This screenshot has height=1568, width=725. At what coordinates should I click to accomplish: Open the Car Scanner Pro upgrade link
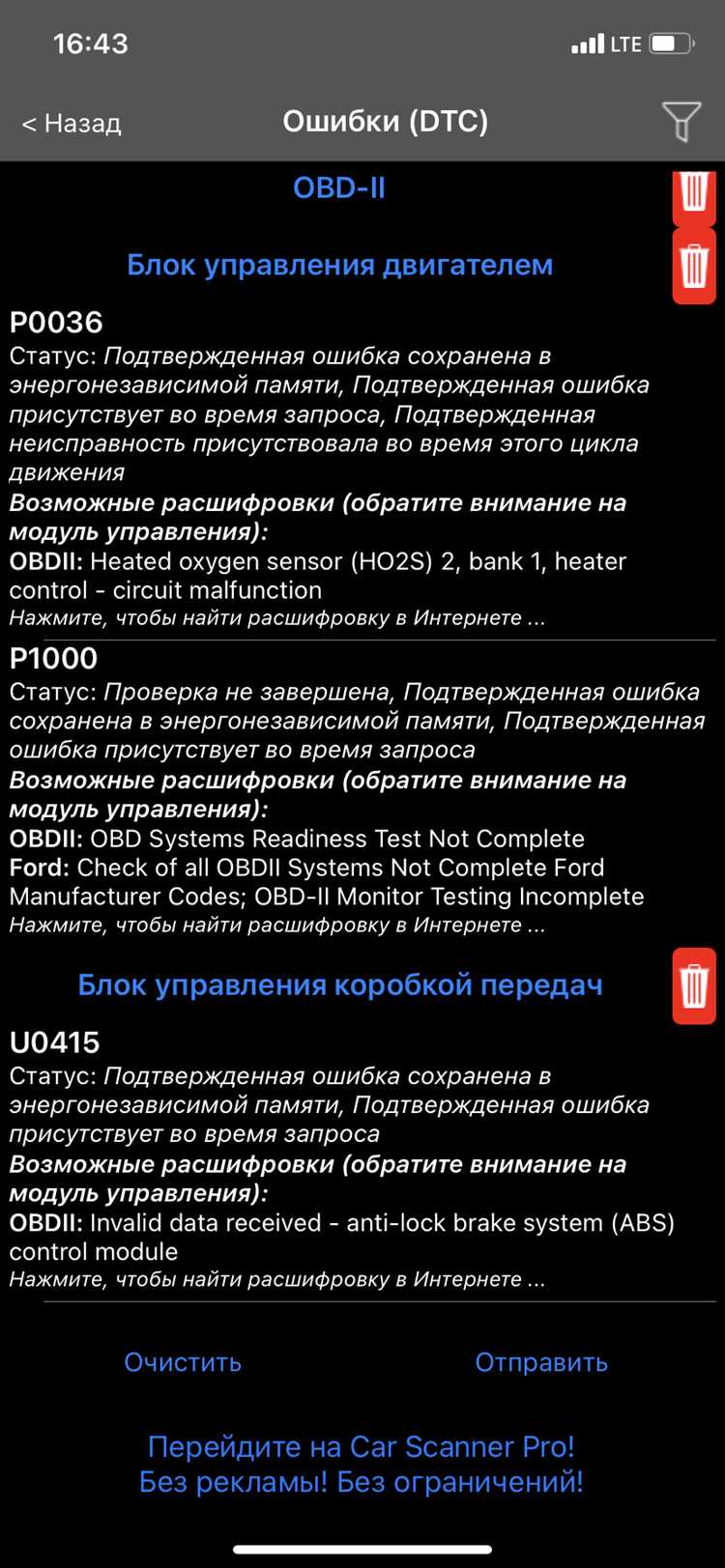(362, 1464)
